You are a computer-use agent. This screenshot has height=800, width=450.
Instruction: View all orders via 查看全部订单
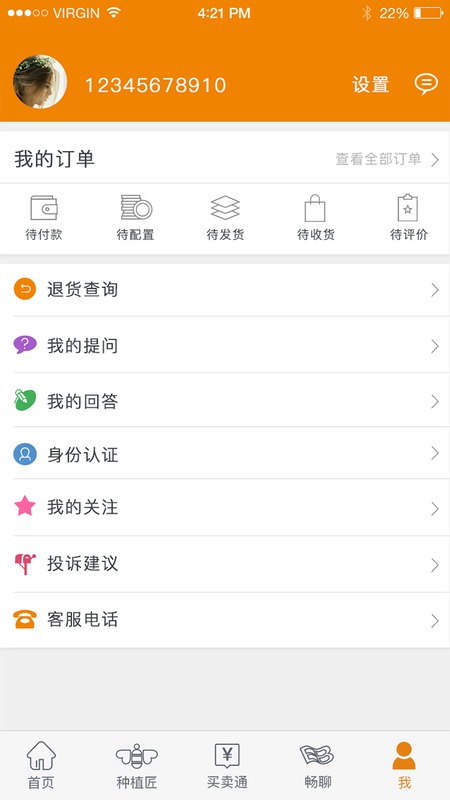click(387, 159)
